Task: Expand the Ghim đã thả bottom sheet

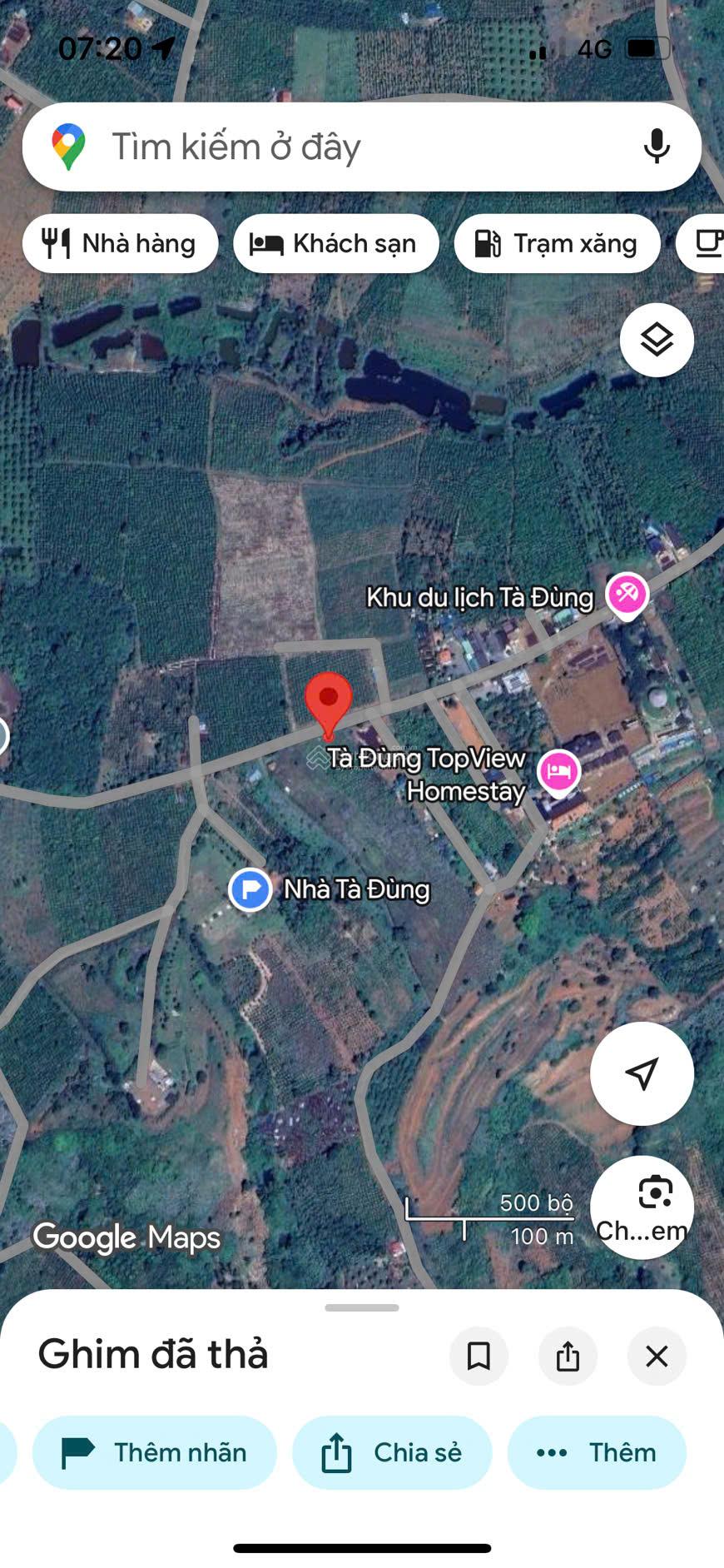Action: [360, 1307]
